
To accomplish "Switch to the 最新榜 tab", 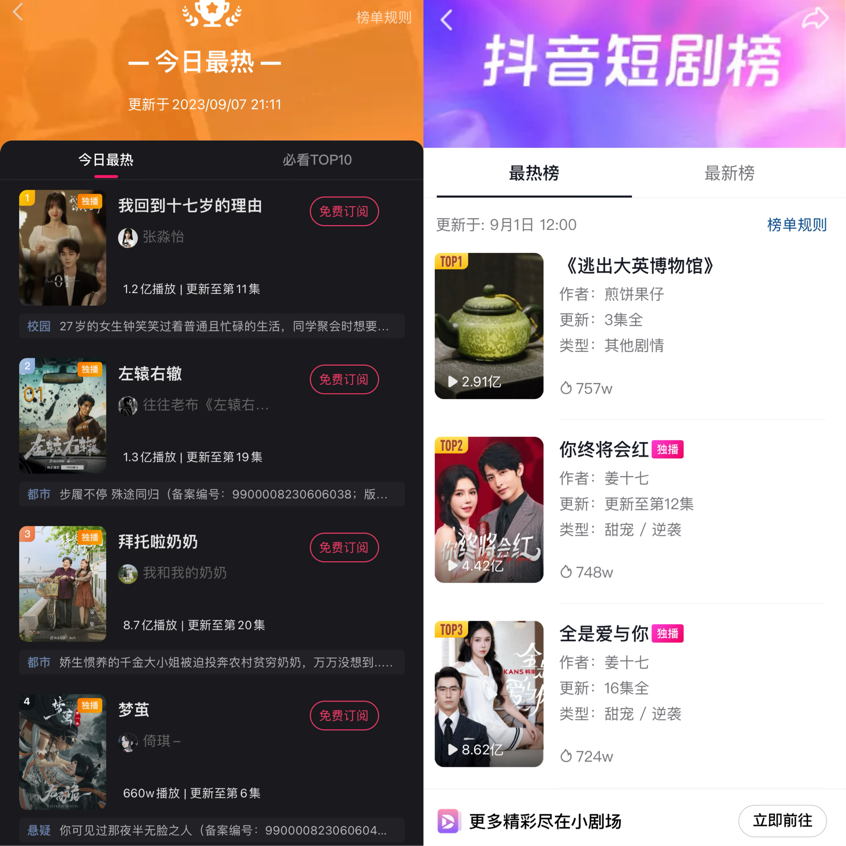I will pos(729,173).
